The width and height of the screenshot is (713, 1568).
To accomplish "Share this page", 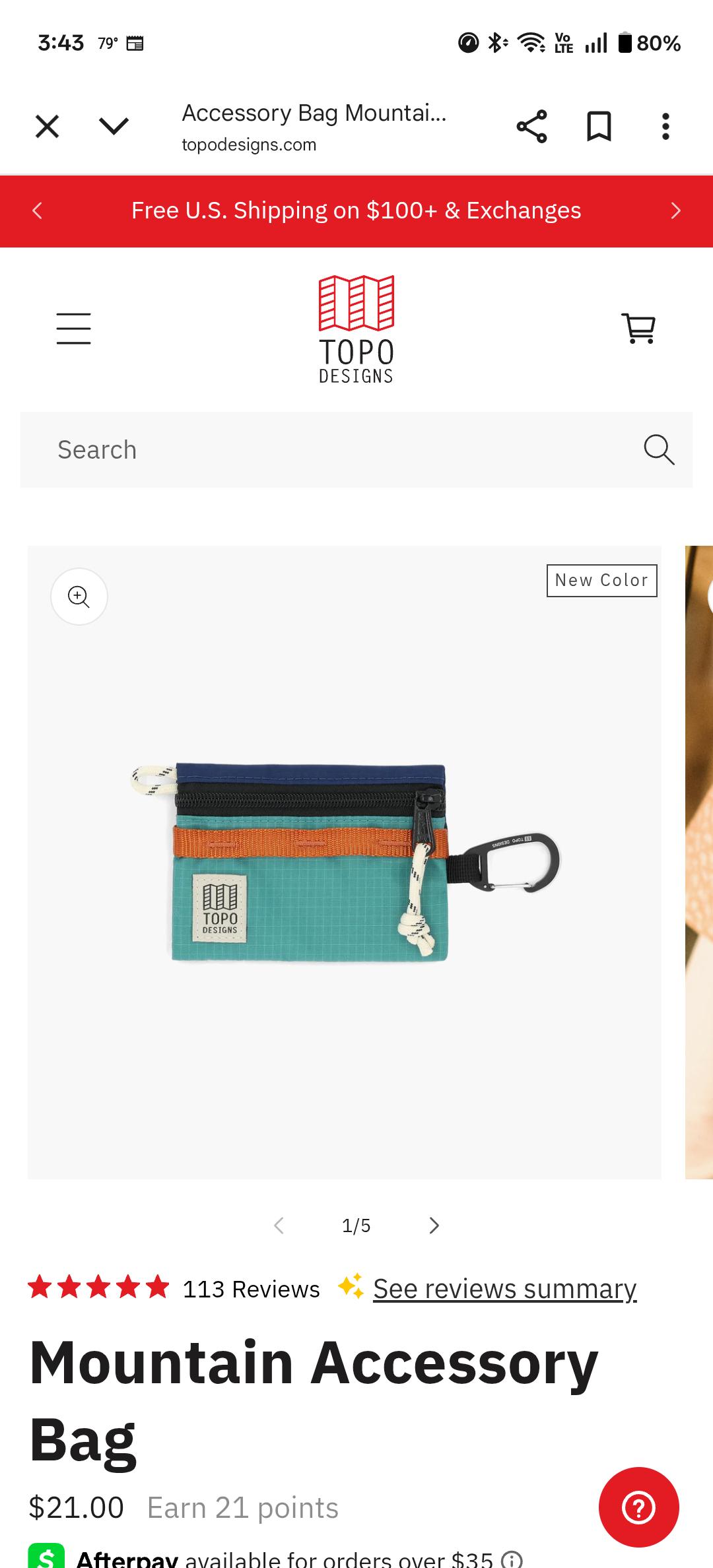I will pos(531,126).
